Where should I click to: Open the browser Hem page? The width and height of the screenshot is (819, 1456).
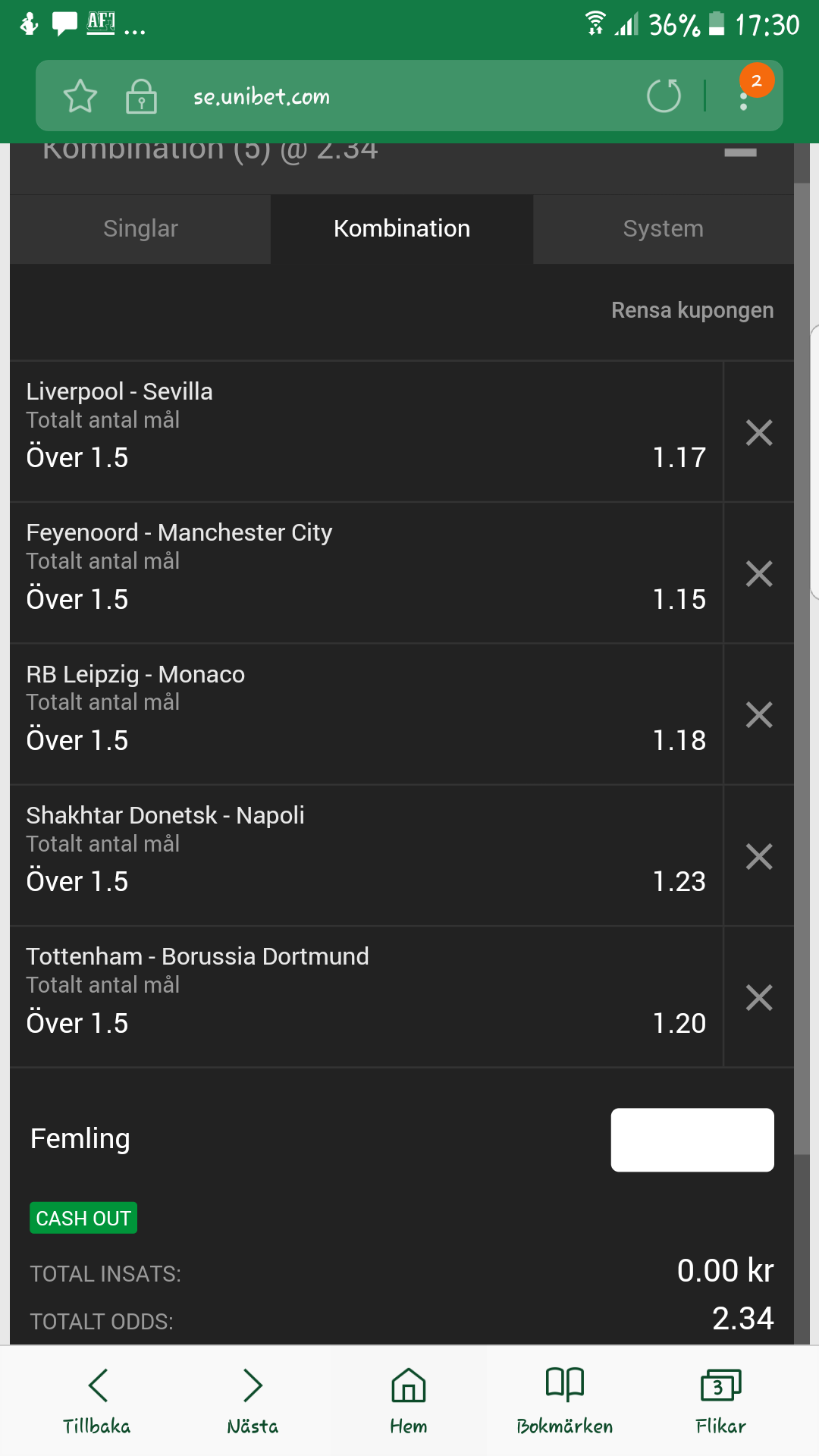409,1401
